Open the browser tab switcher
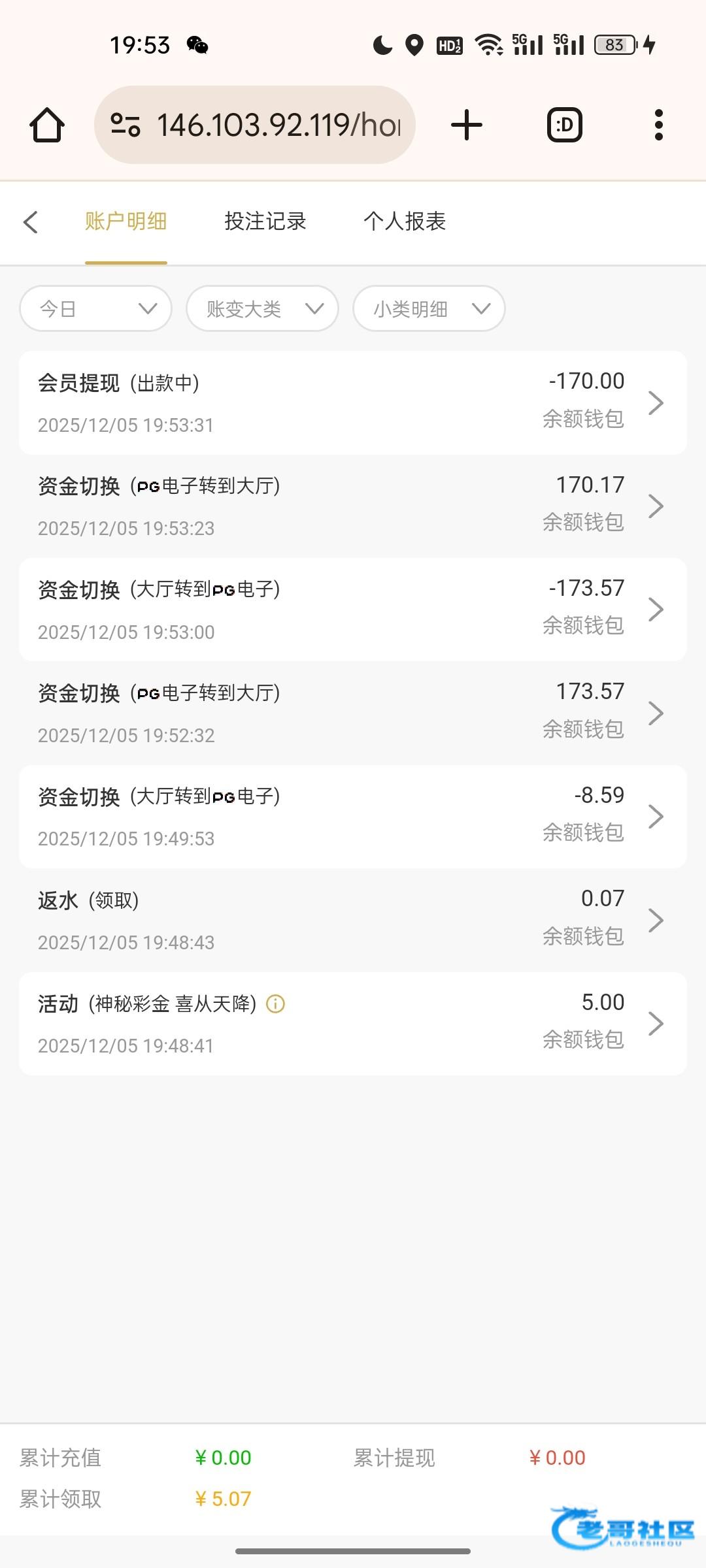 coord(565,125)
